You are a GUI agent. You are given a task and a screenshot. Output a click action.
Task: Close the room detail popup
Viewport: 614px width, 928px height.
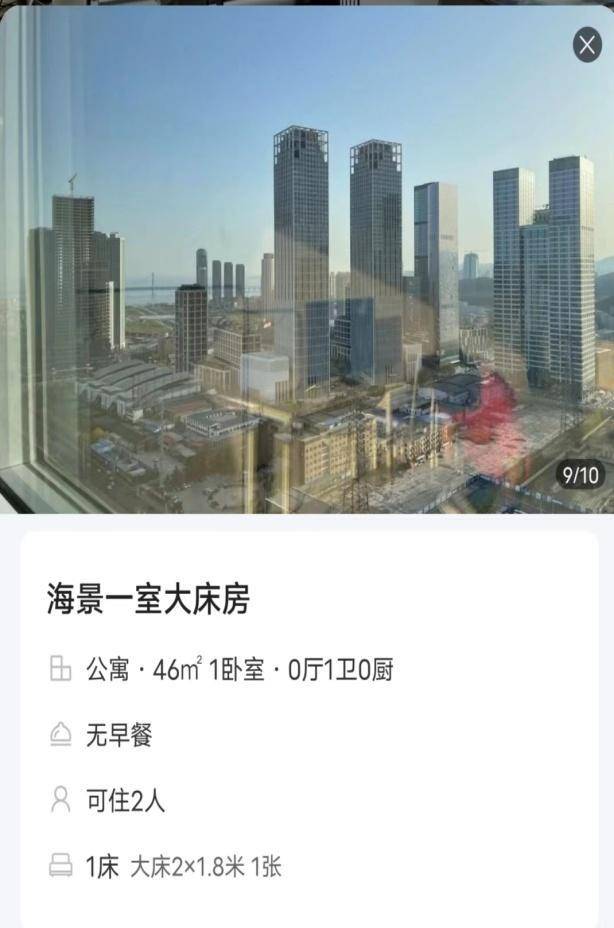[x=587, y=45]
